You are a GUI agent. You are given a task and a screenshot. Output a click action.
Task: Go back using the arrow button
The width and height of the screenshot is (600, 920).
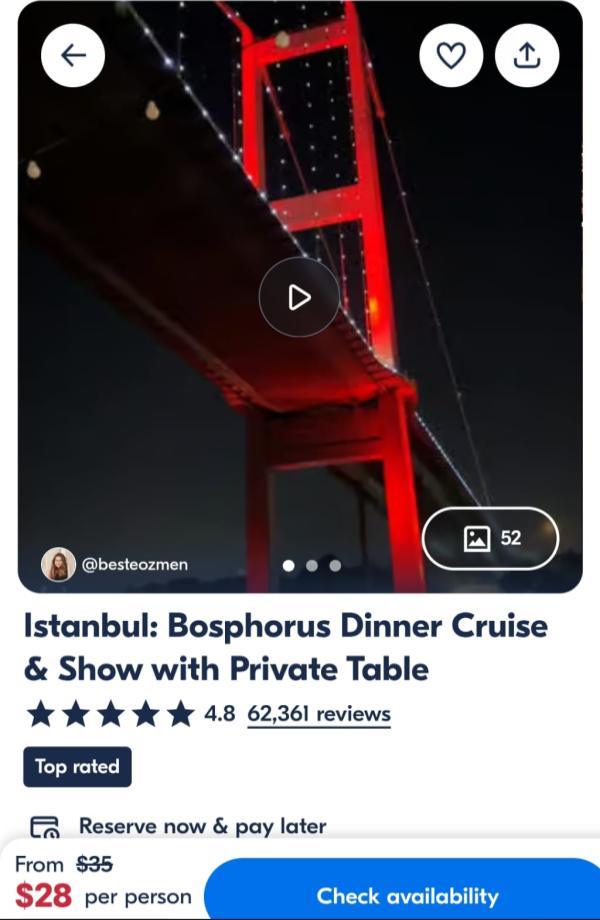click(x=73, y=55)
